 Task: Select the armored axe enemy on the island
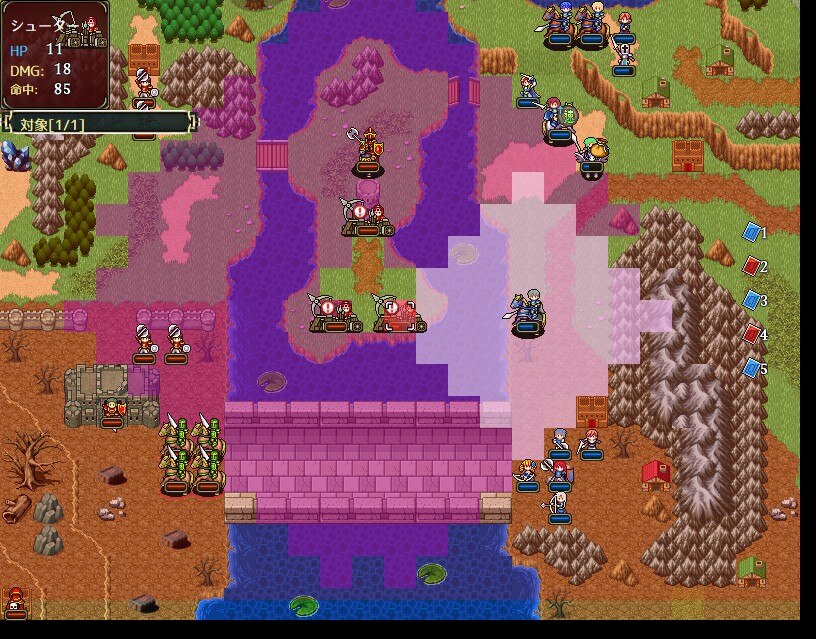(x=368, y=151)
